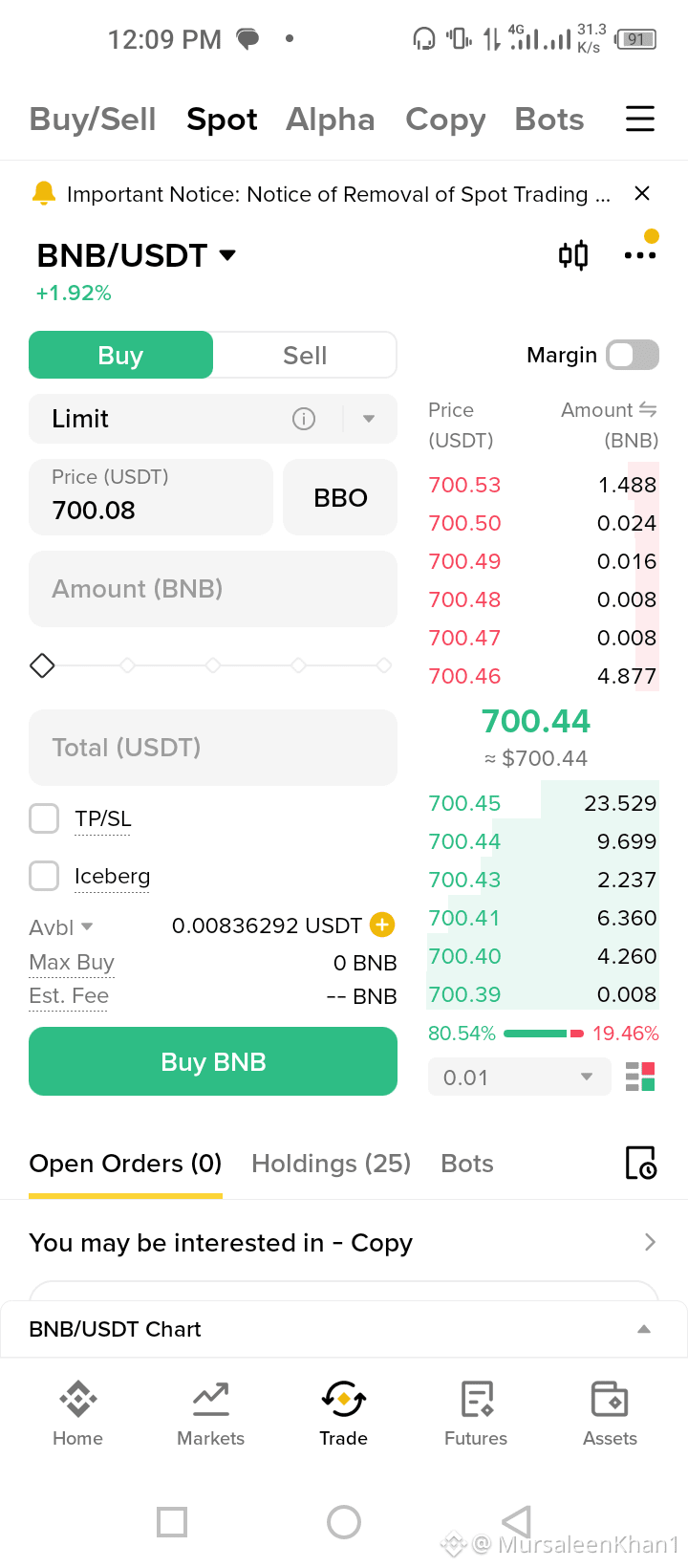
Task: Enable the Iceberg checkbox
Action: [44, 876]
